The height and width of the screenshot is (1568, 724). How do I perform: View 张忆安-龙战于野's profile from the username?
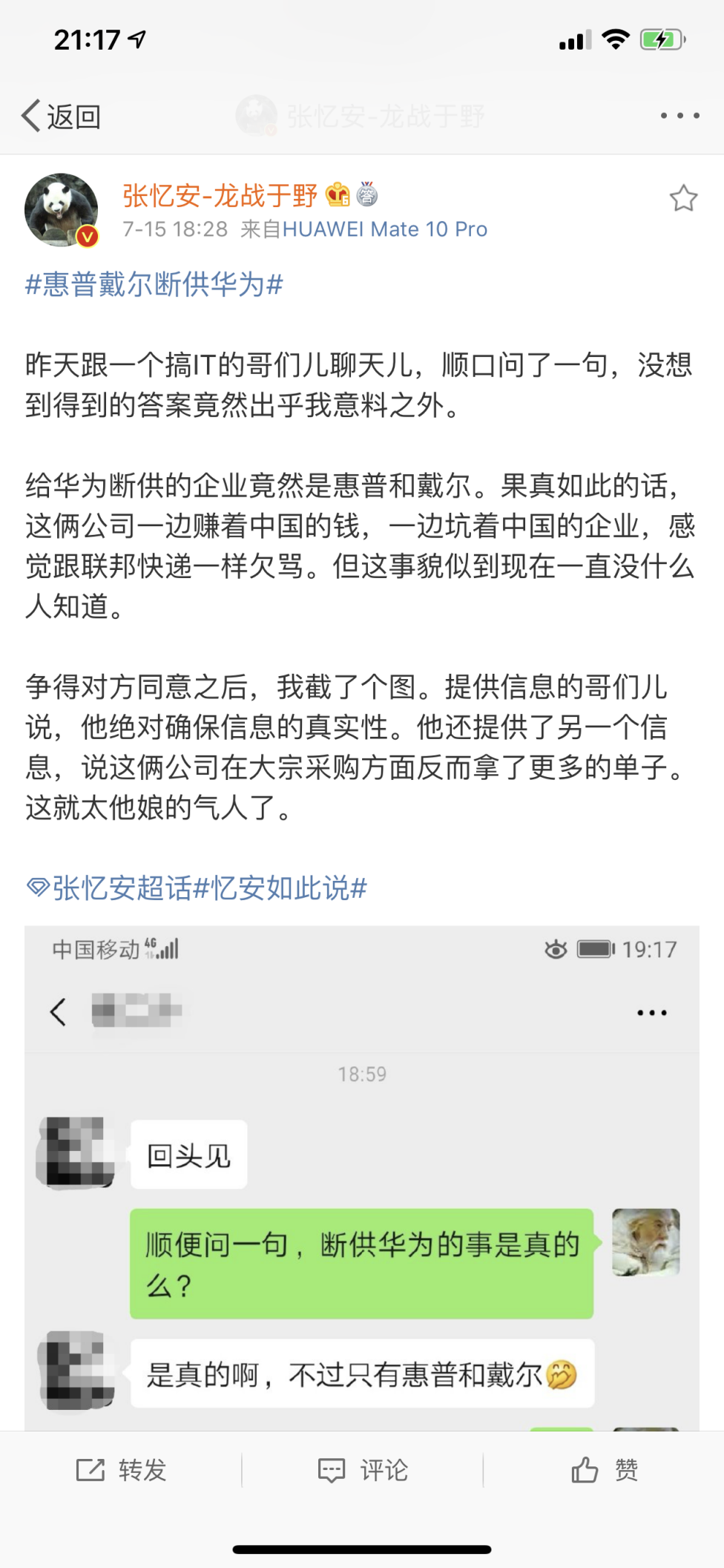pos(220,196)
